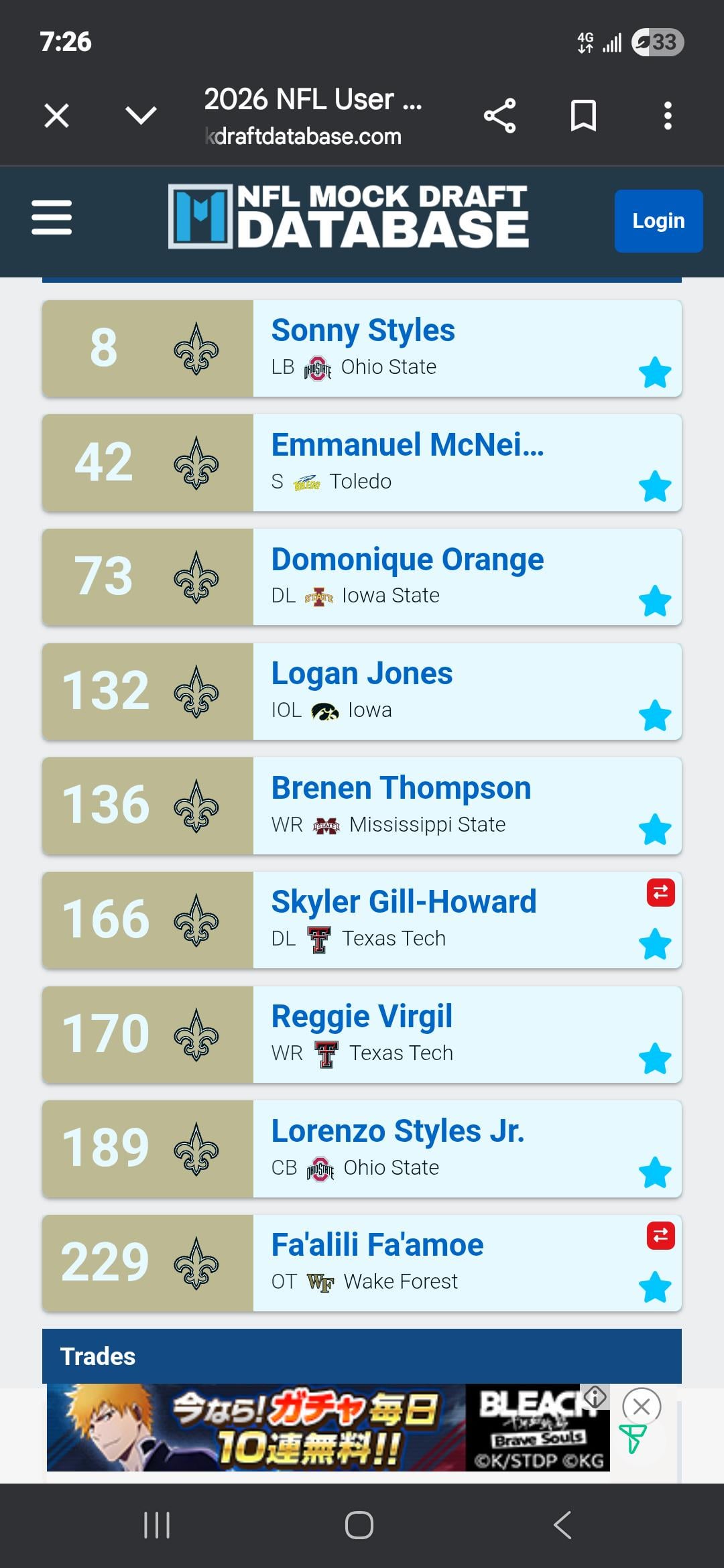Tap the trade icon on Fa'alili Fa'amoe's pick
724x1568 pixels.
(660, 1236)
